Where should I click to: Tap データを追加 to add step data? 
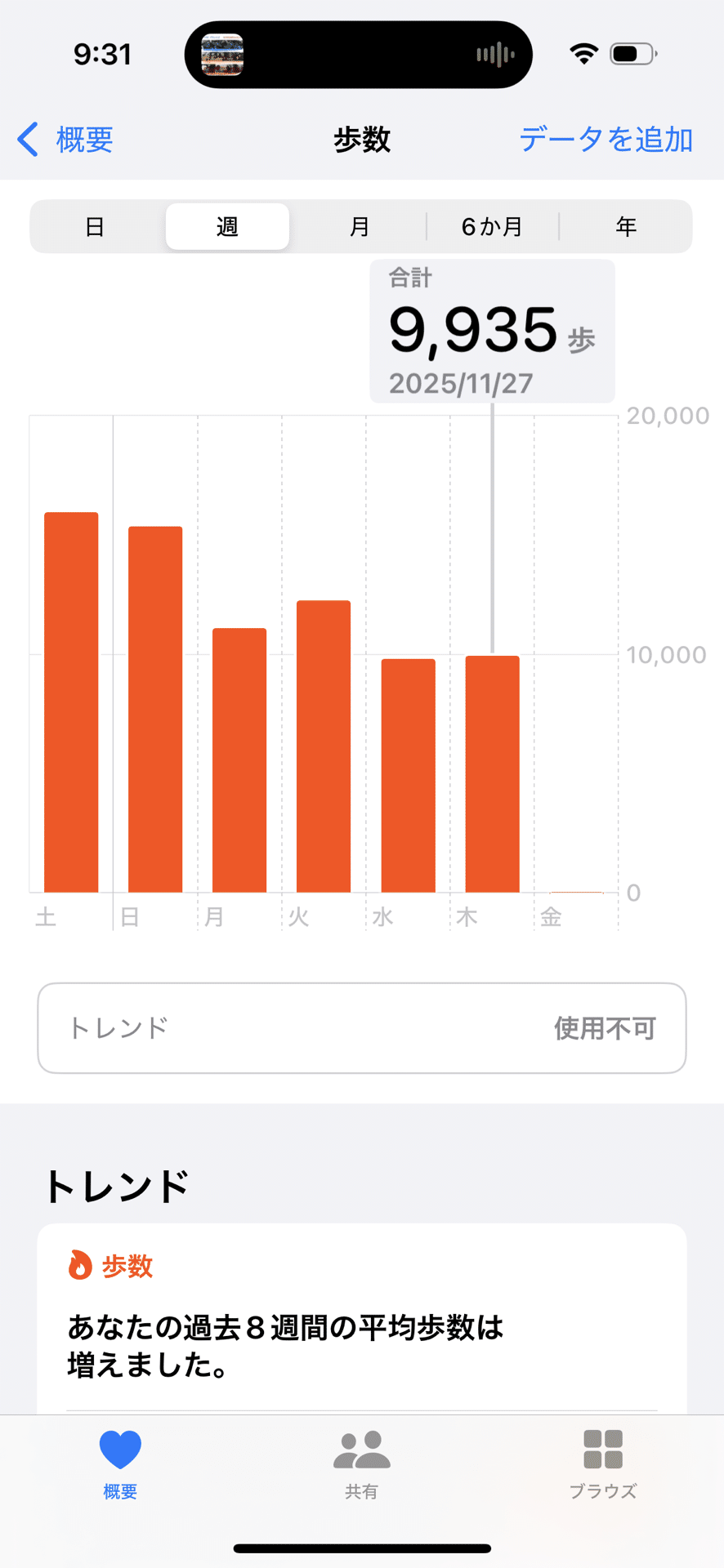(607, 140)
